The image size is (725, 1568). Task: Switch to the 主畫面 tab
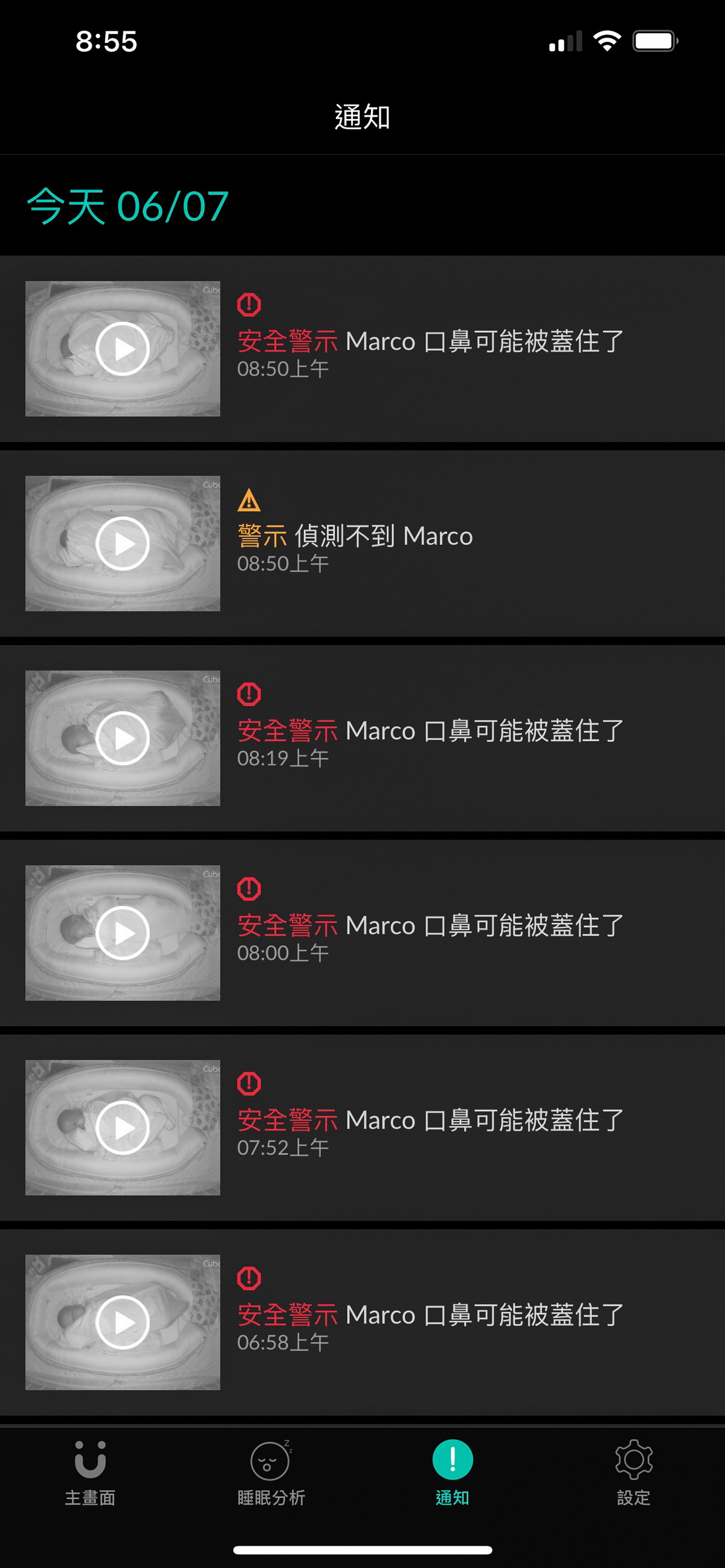(90, 1473)
